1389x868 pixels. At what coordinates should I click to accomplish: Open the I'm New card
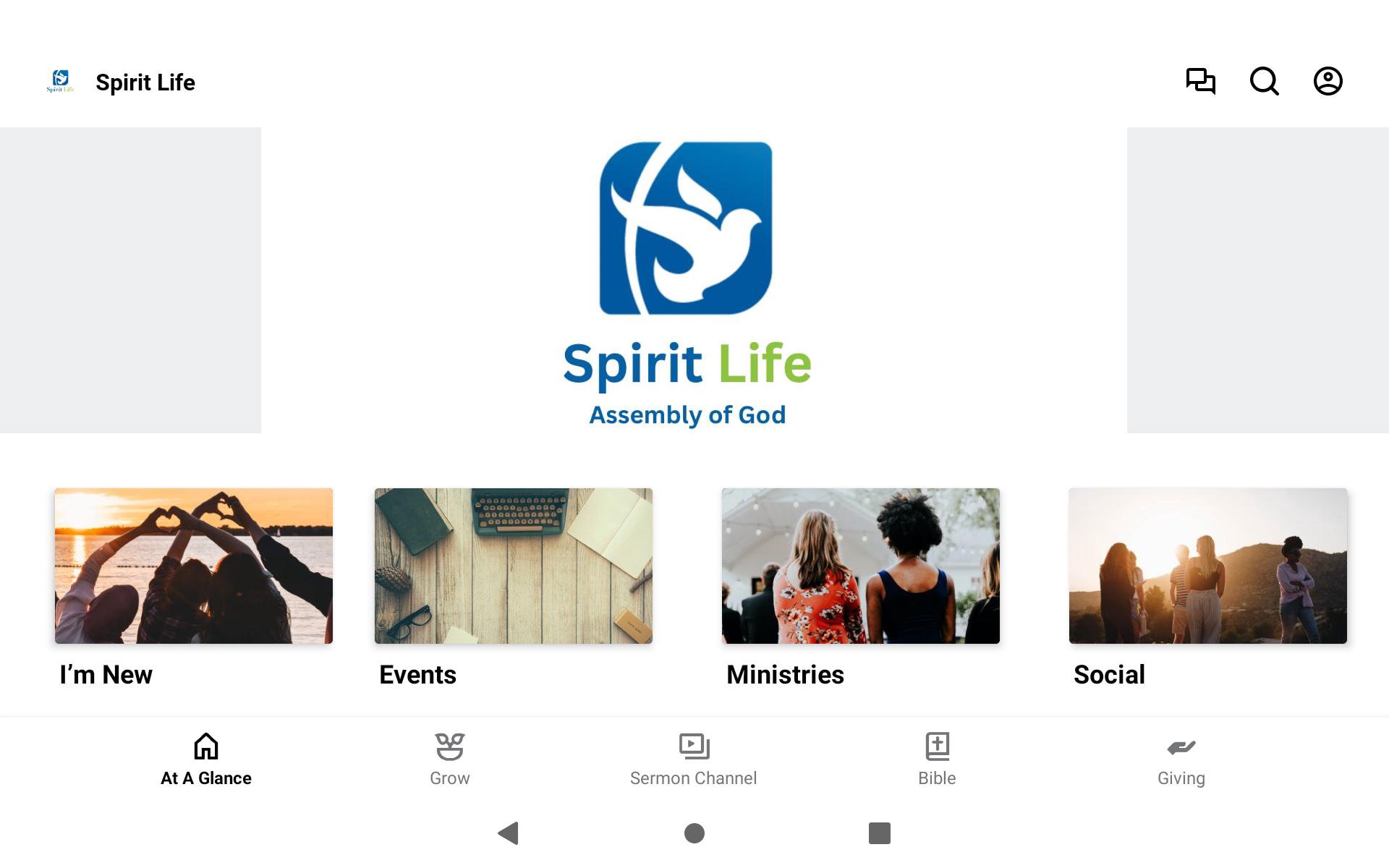pyautogui.click(x=194, y=566)
